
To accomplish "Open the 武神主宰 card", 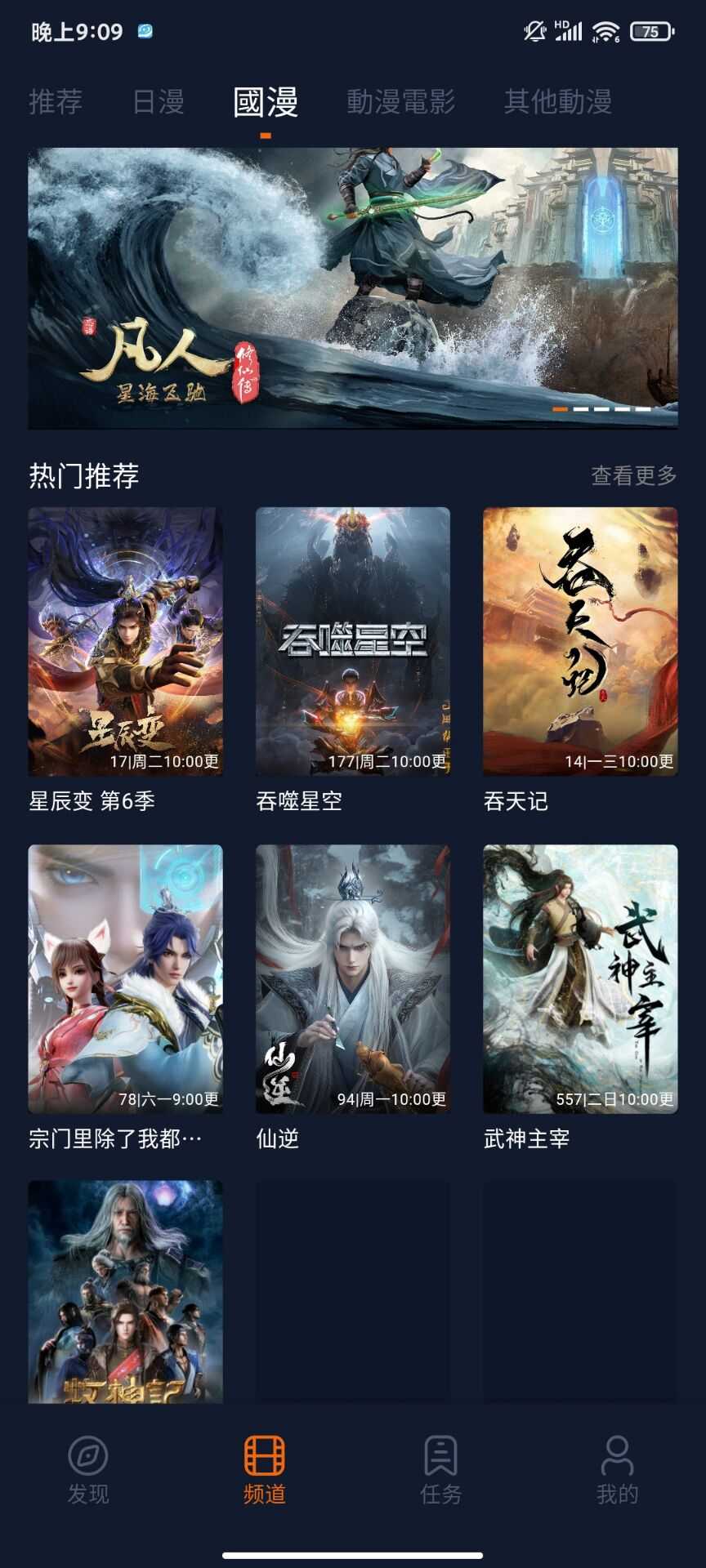I will 580,978.
